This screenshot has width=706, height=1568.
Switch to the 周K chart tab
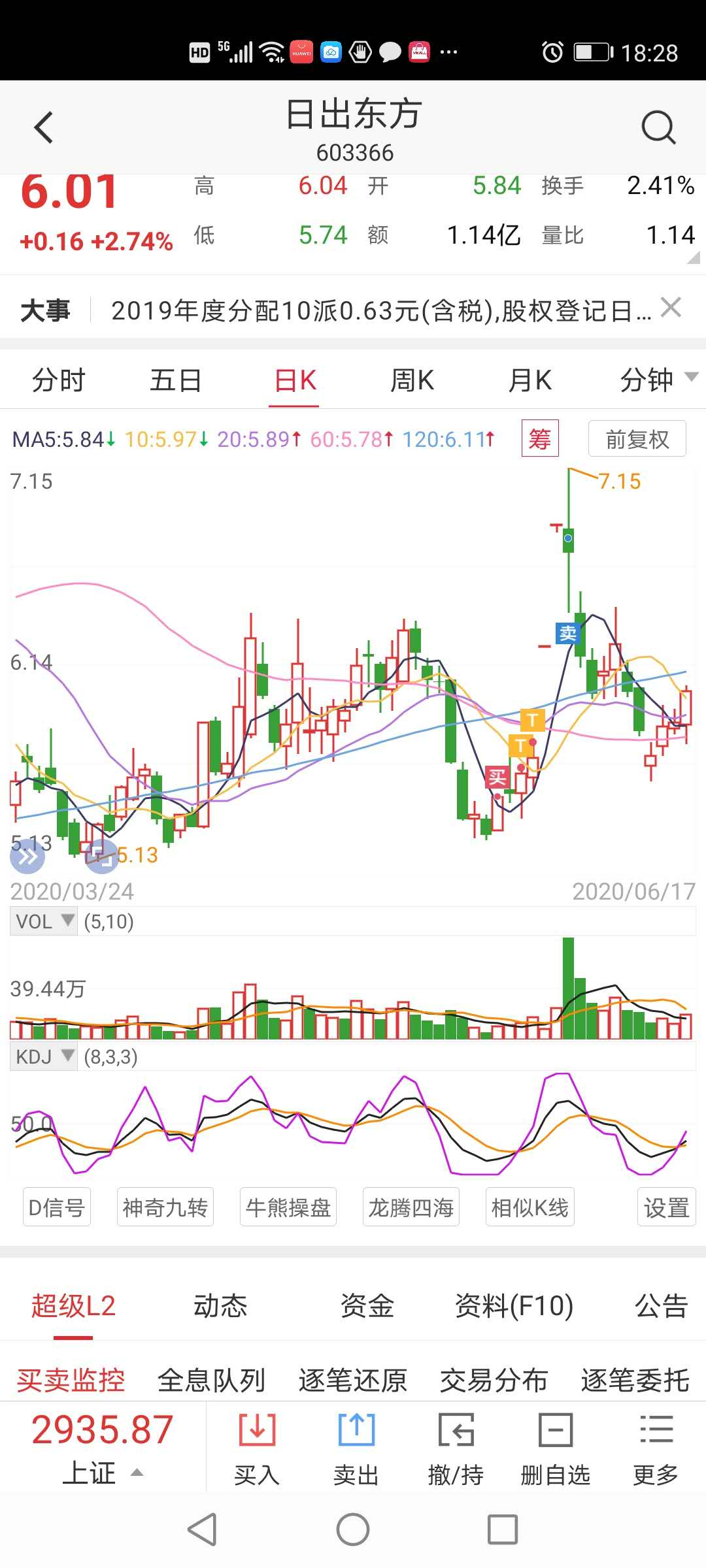(412, 380)
